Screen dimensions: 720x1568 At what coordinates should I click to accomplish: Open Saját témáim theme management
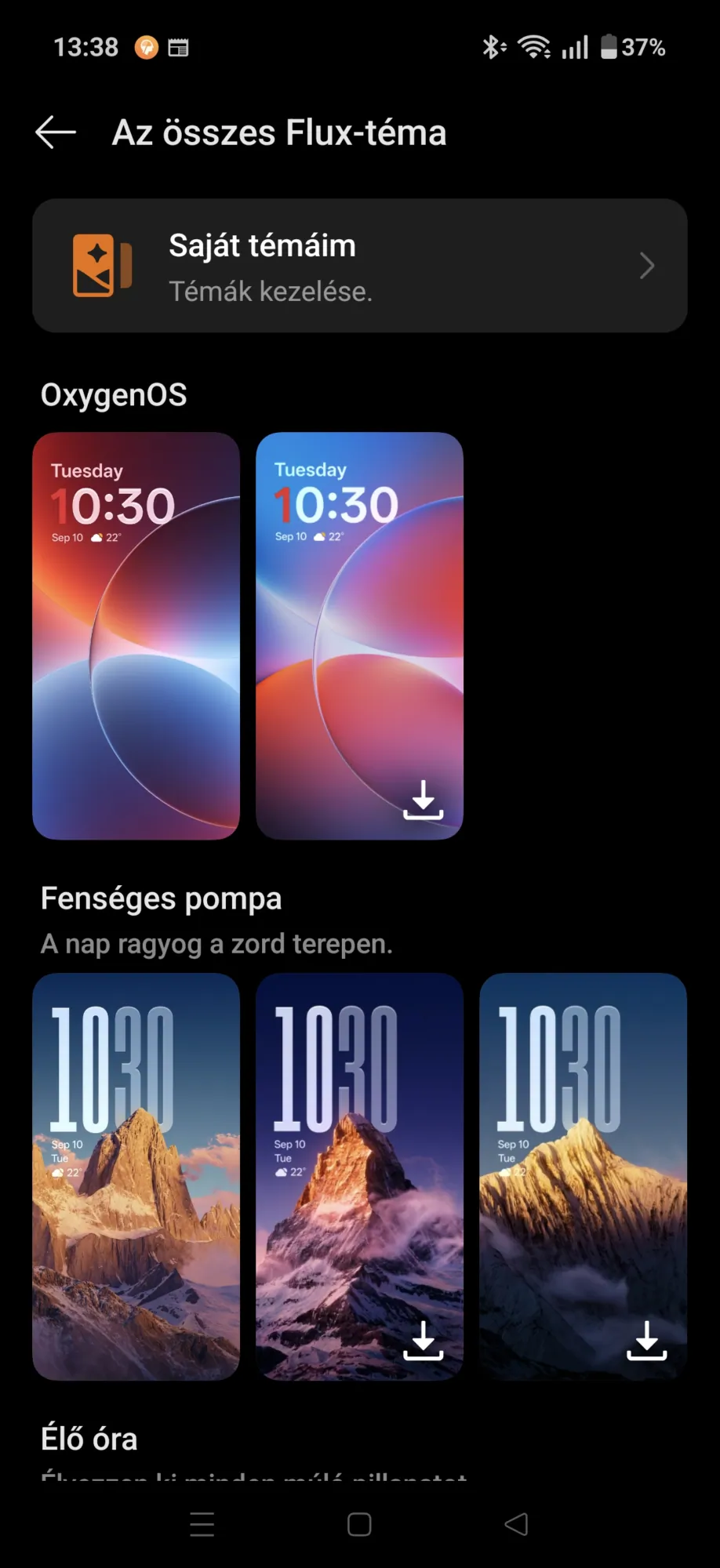[360, 266]
